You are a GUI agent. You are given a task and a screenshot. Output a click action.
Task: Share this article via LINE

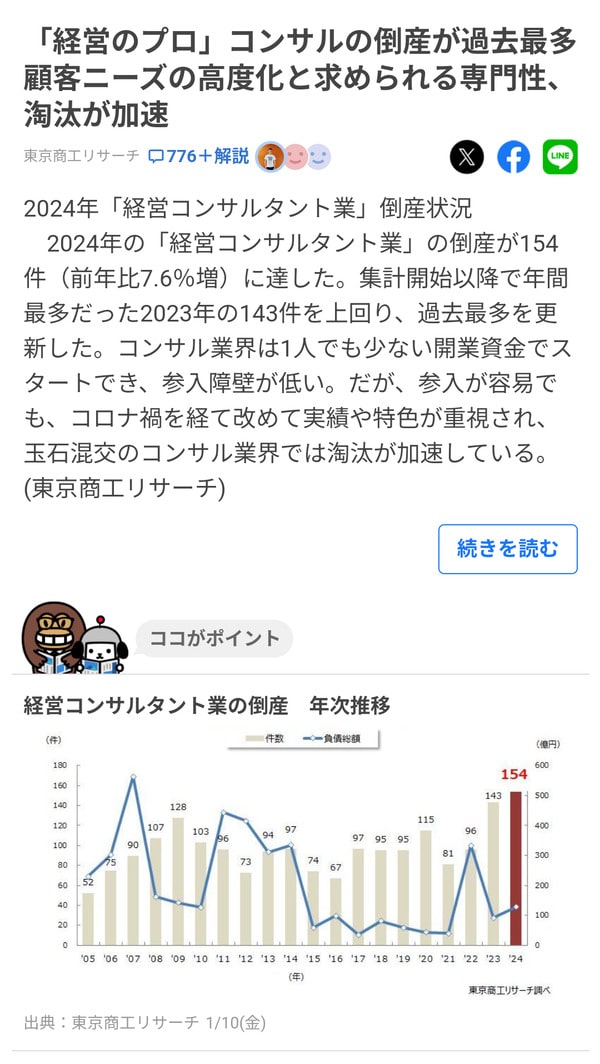560,157
